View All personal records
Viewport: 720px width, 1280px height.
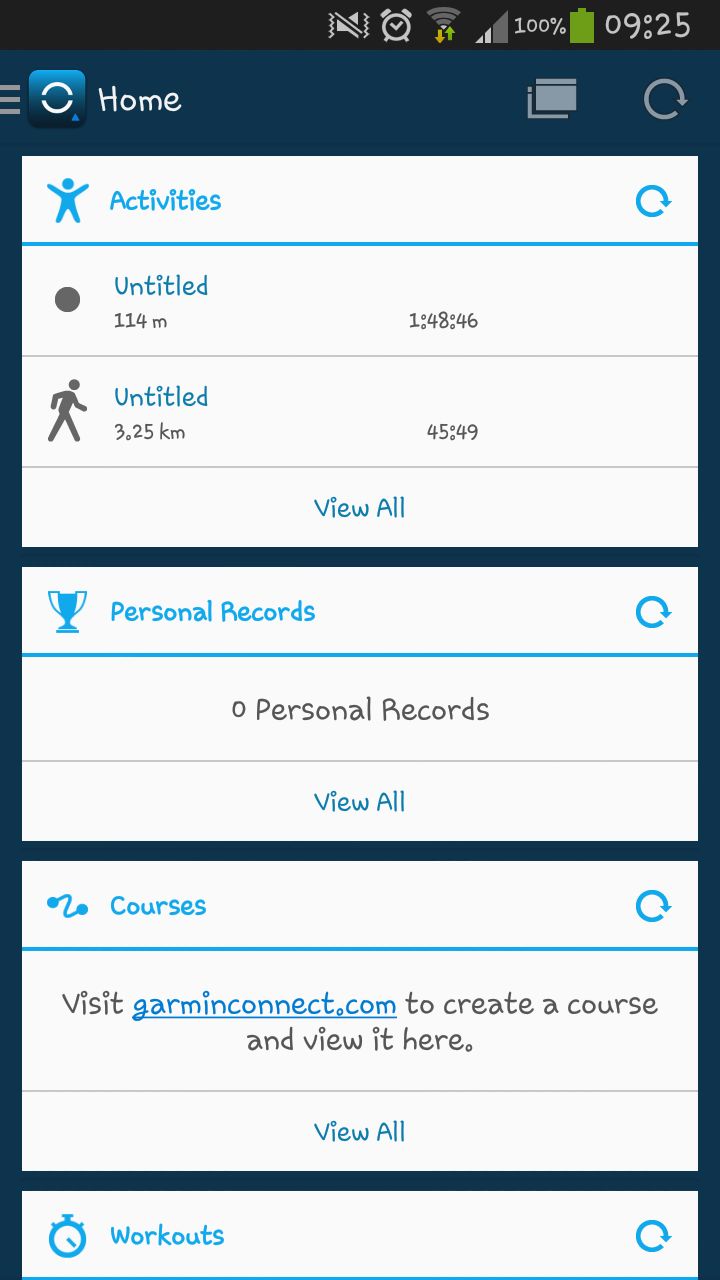(360, 802)
